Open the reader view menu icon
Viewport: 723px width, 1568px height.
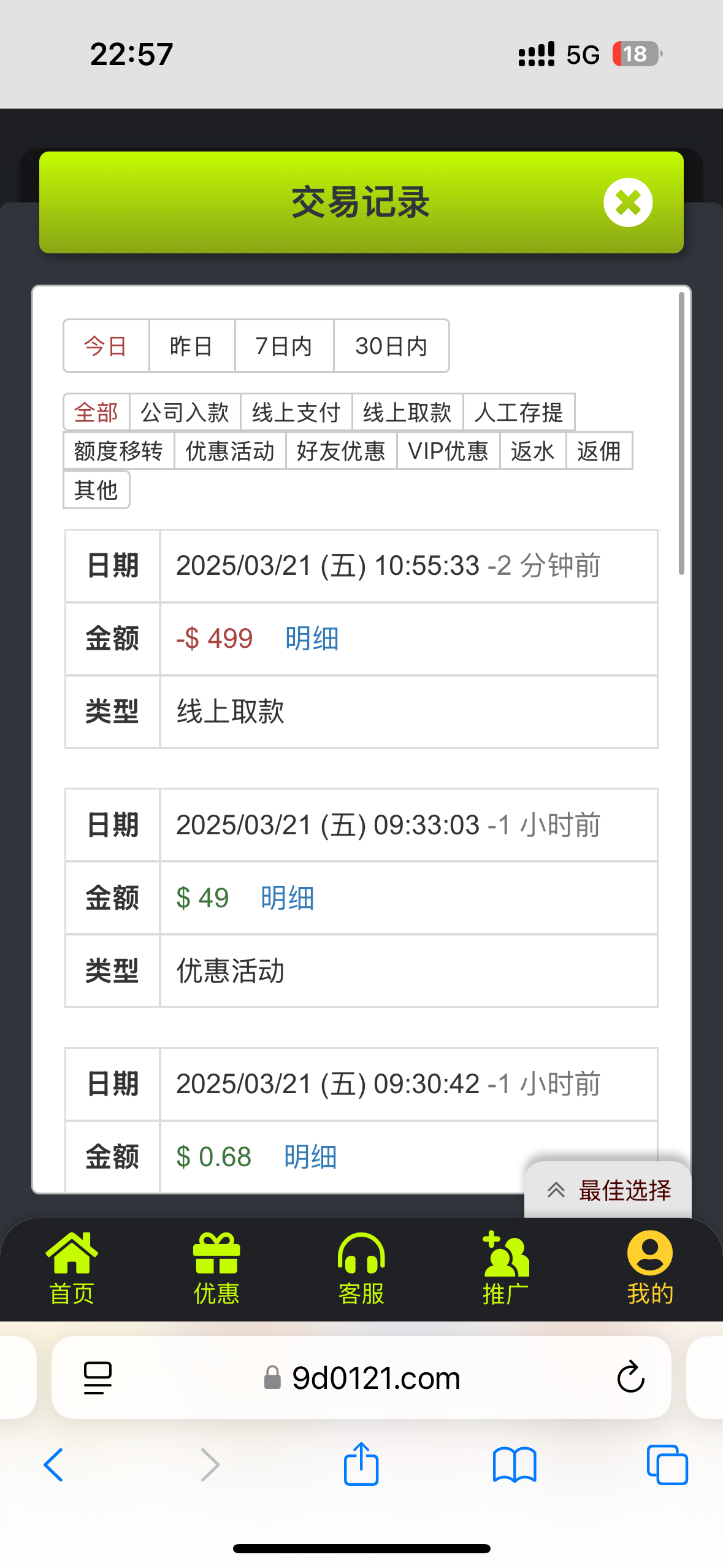coord(97,1377)
